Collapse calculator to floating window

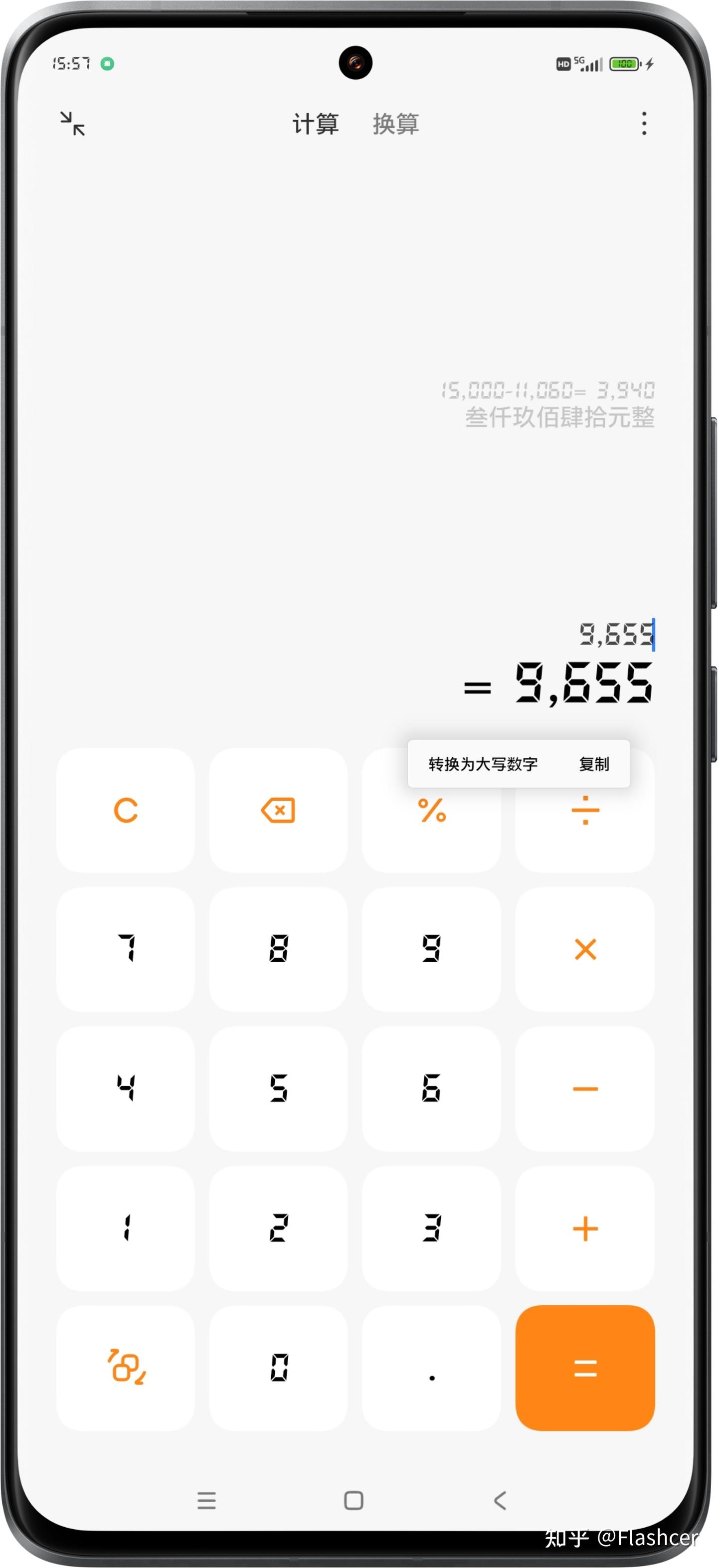pyautogui.click(x=72, y=124)
